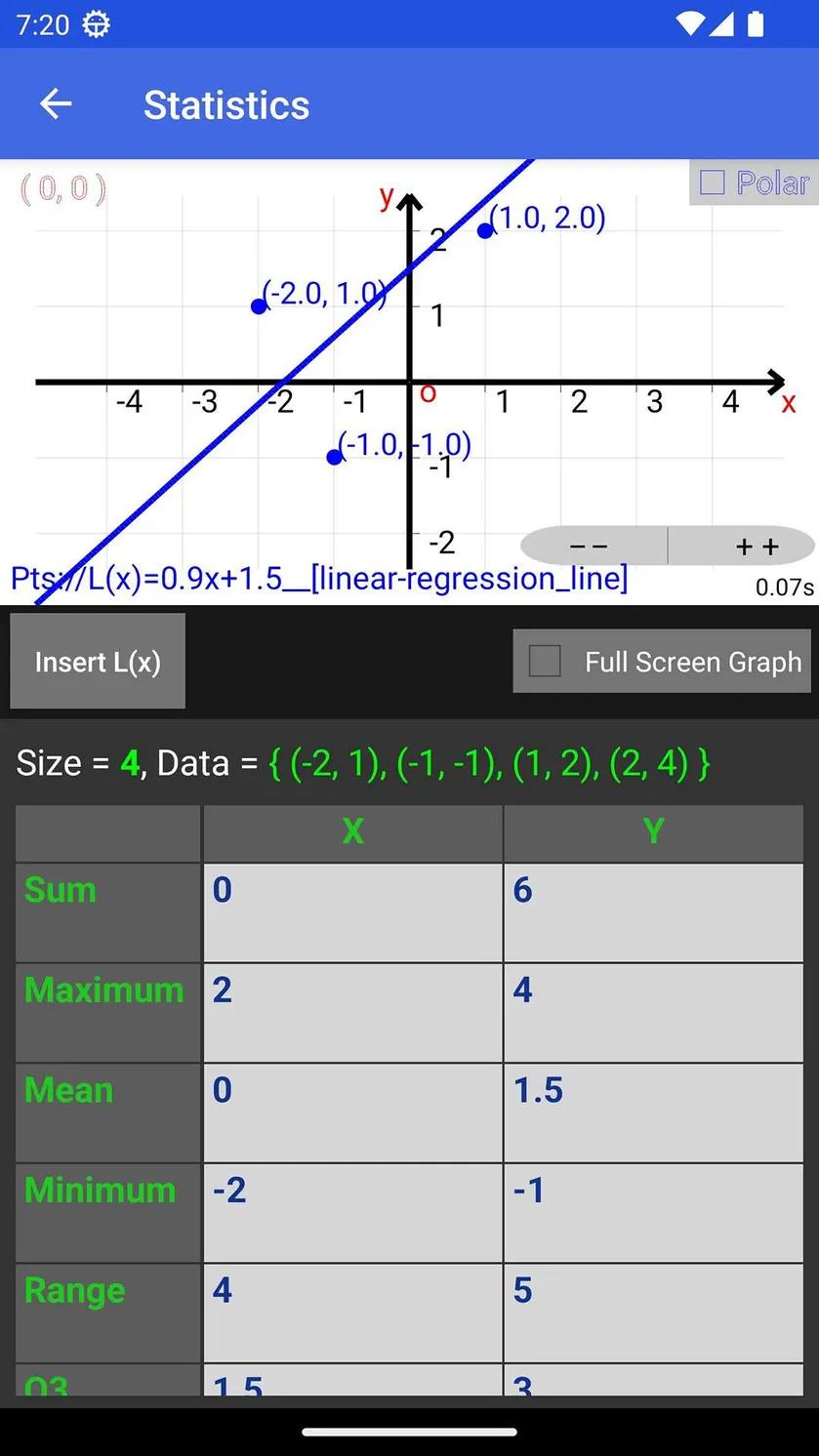The image size is (819, 1456).
Task: Zoom in the graph with the plus button
Action: click(x=743, y=546)
